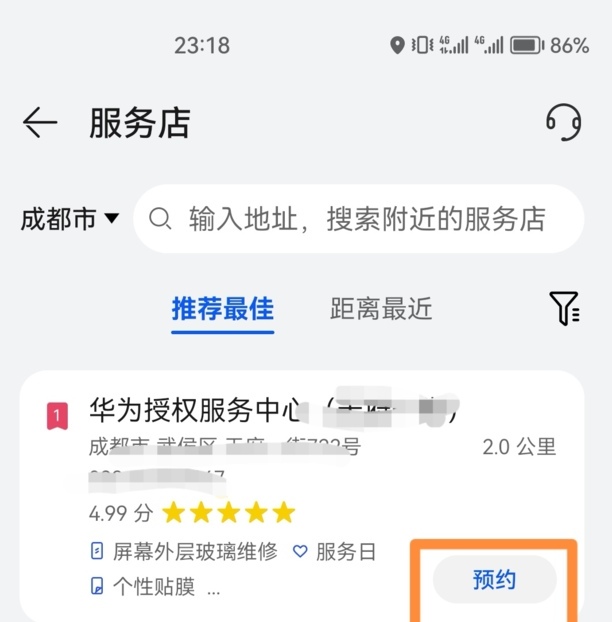Book an appointment with the 预约 button

[x=494, y=579]
